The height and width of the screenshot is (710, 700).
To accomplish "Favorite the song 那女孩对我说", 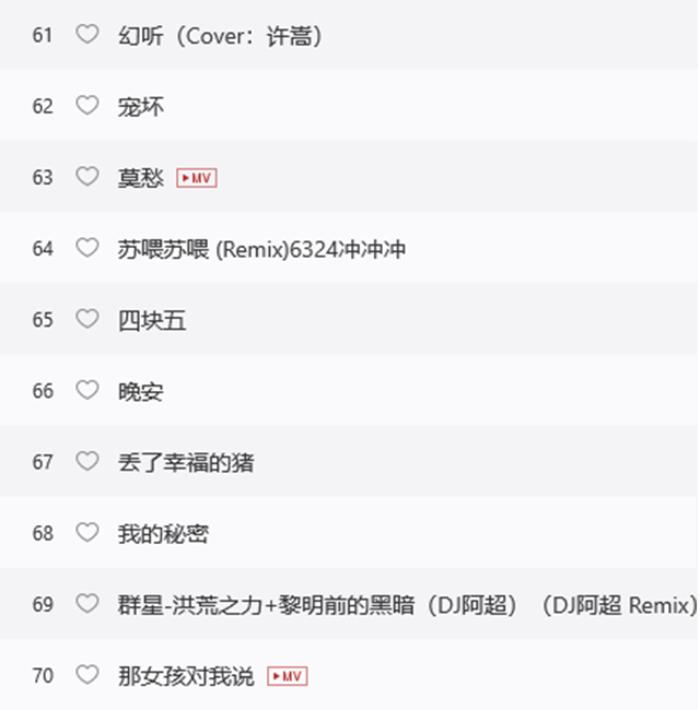I will click(88, 675).
